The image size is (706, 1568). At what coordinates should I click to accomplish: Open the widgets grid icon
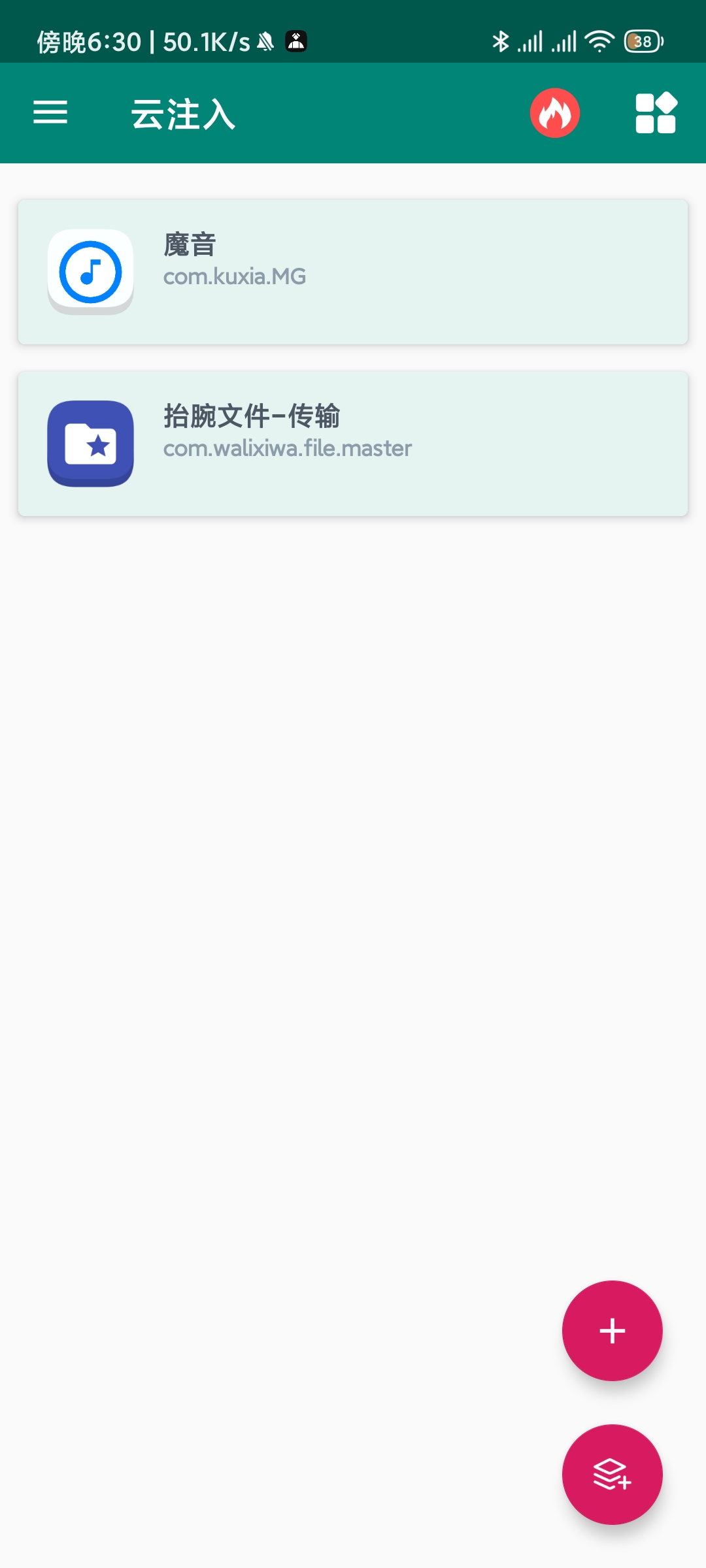point(656,113)
